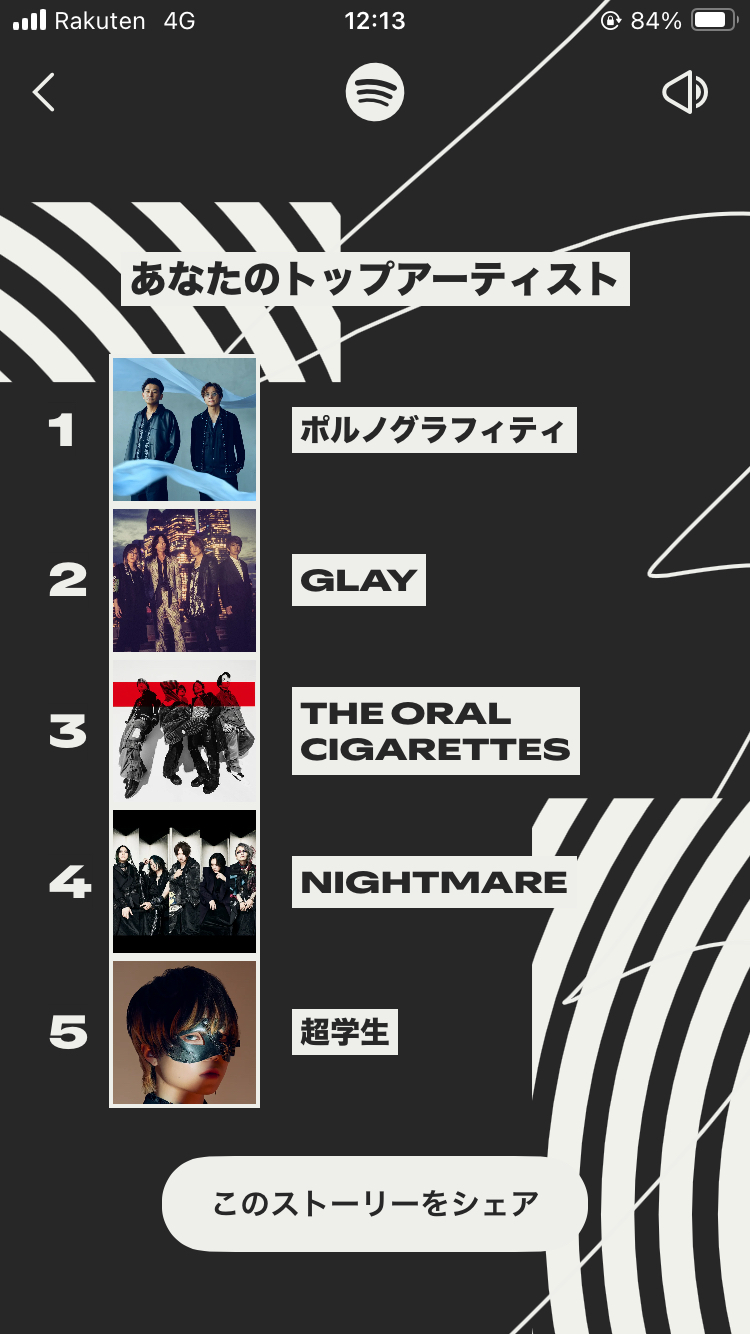The width and height of the screenshot is (750, 1334).
Task: Mute the story sound
Action: coord(685,93)
